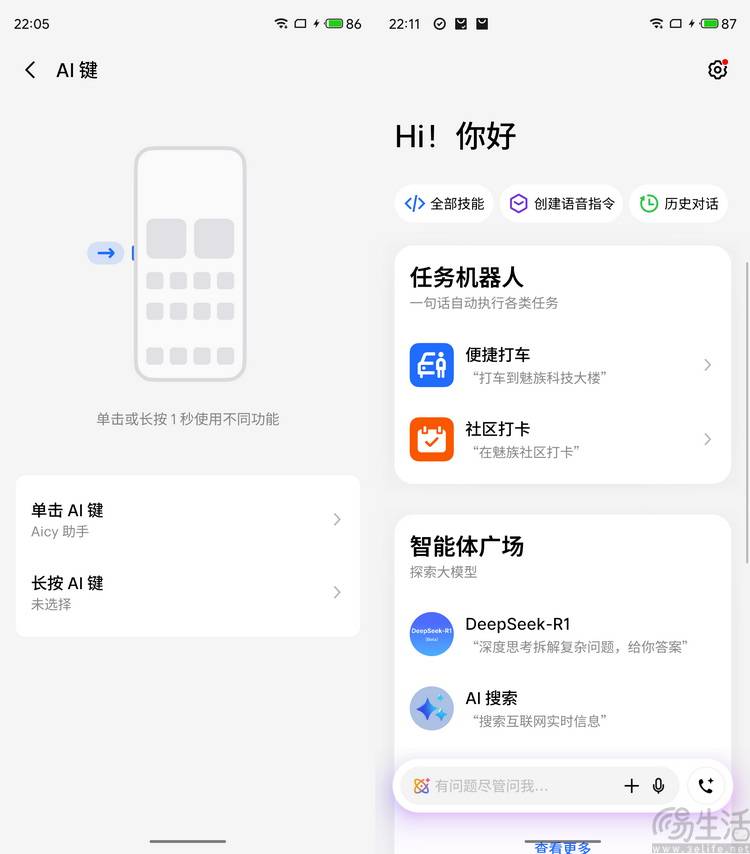Screen dimensions: 750x854
Task: Open 单击 AI 键 setting
Action: [187, 519]
